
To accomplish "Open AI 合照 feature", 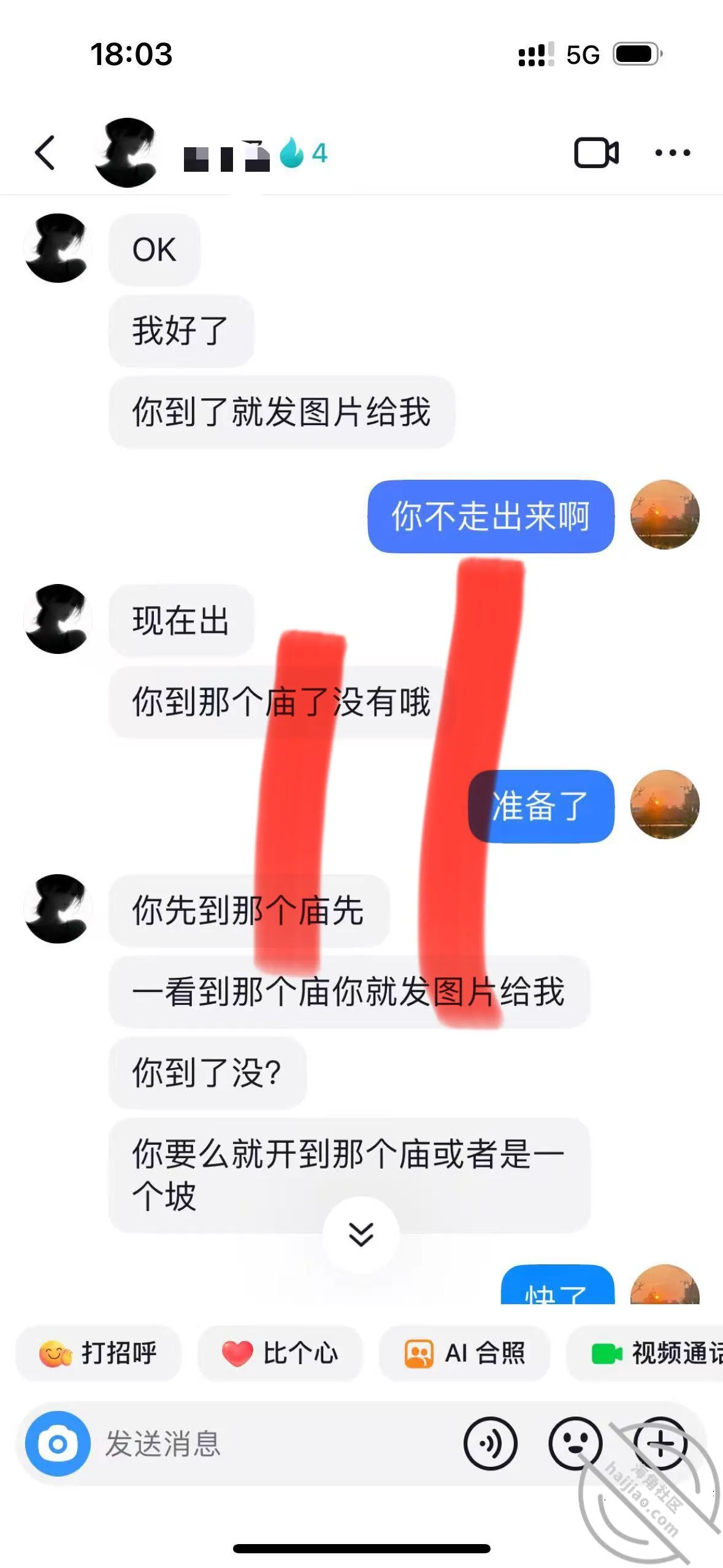I will (x=465, y=1353).
